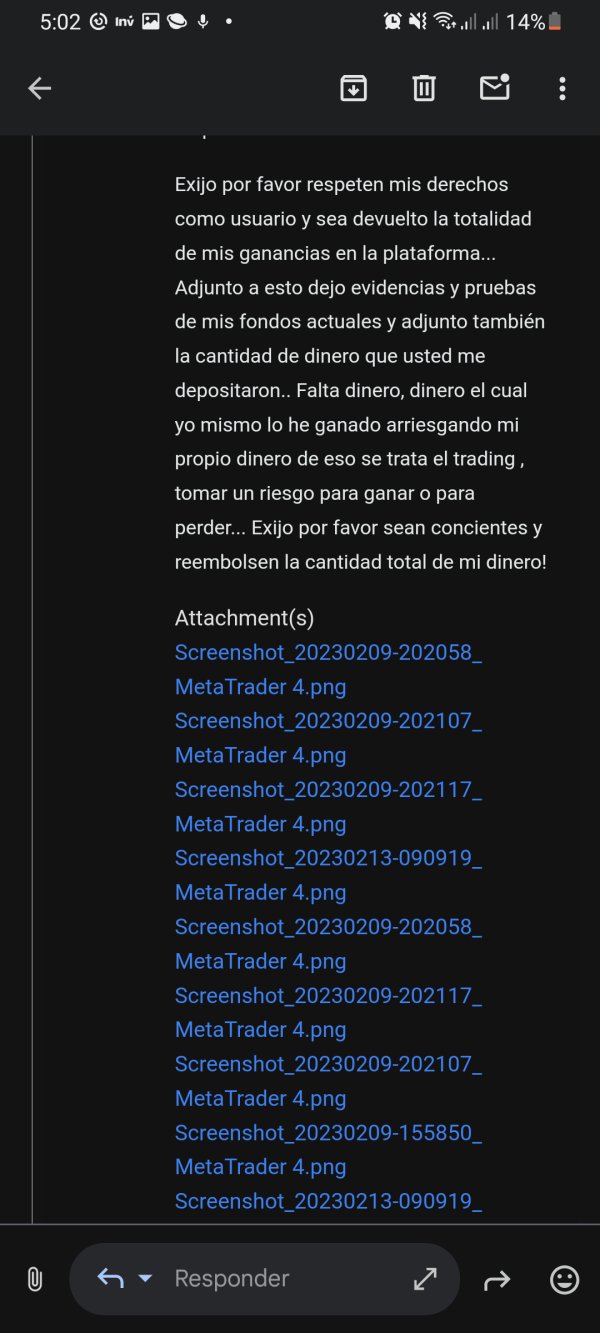Open the Screenshot_20230209-155850_MetaTrader 4.png attachment link

click(328, 1150)
